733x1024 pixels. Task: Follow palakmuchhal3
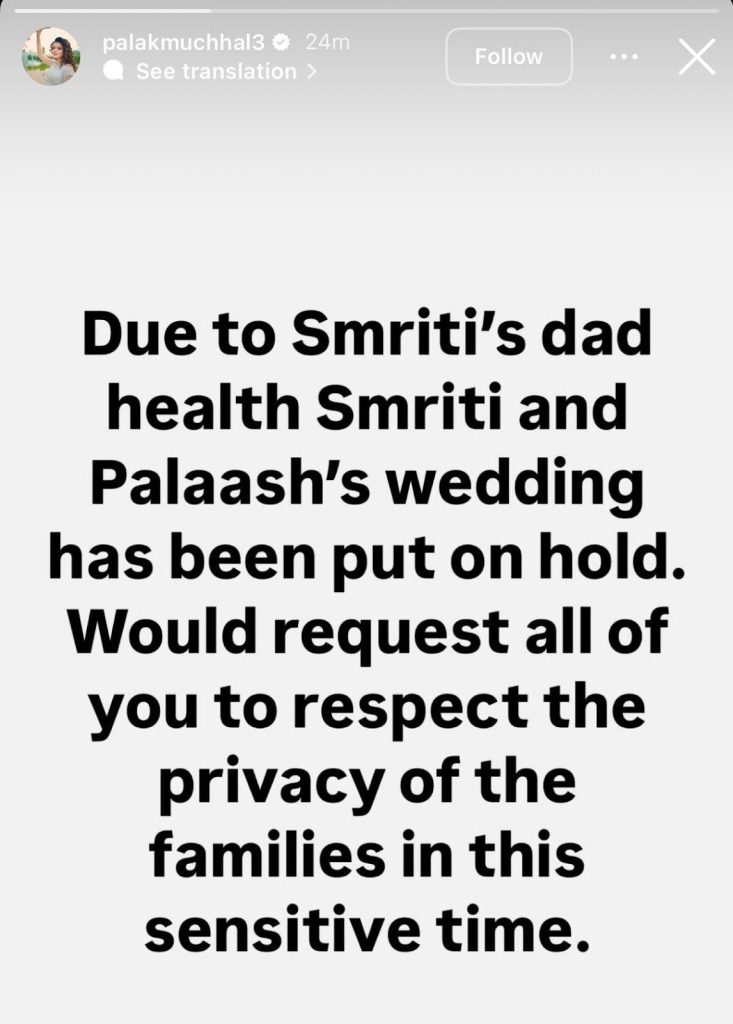coord(508,57)
